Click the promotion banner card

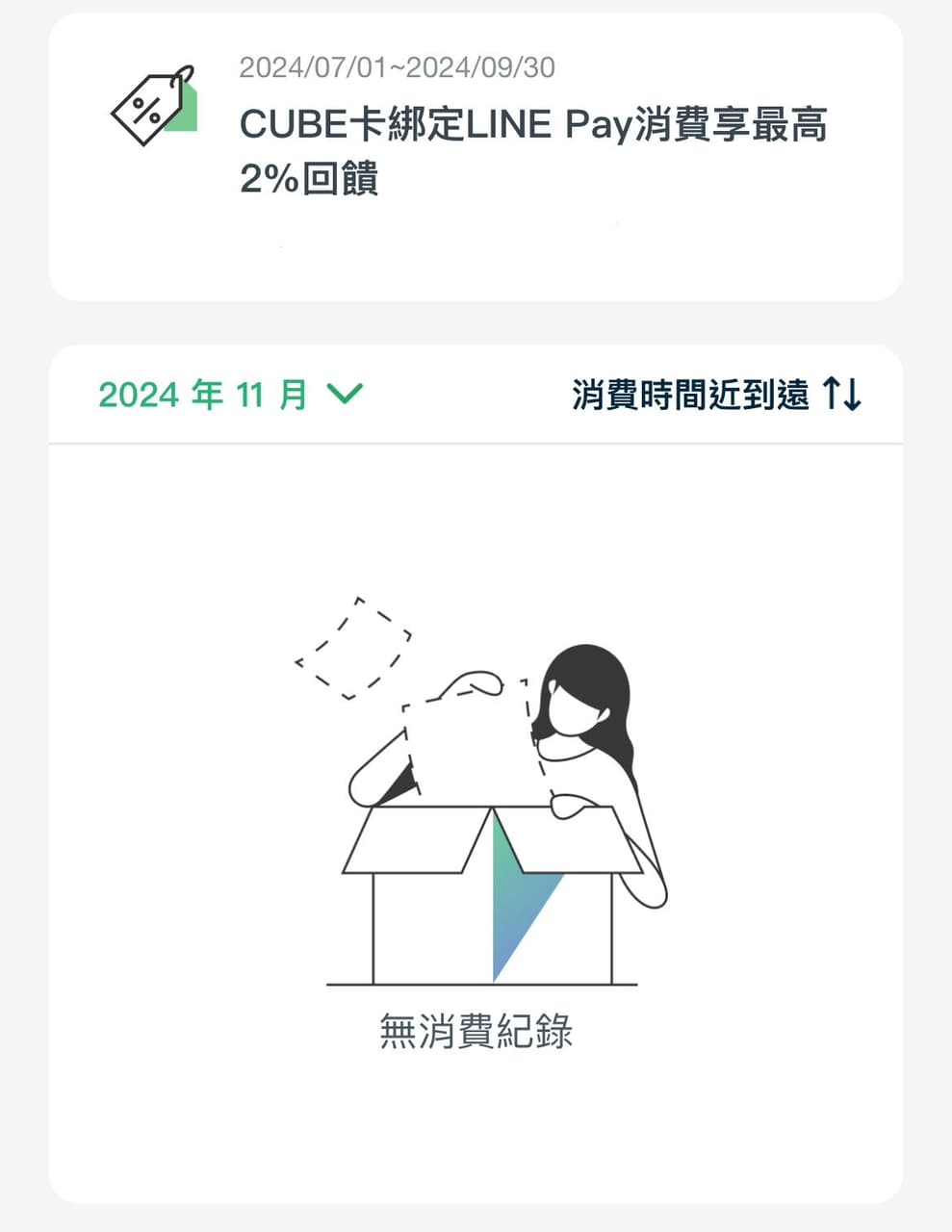pos(476,159)
